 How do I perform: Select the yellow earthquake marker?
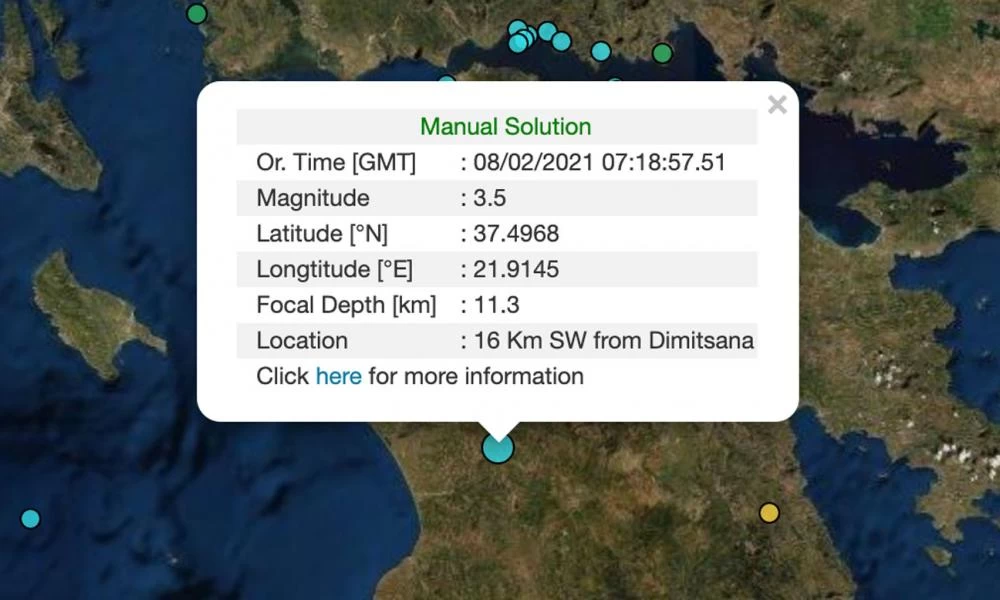[769, 513]
